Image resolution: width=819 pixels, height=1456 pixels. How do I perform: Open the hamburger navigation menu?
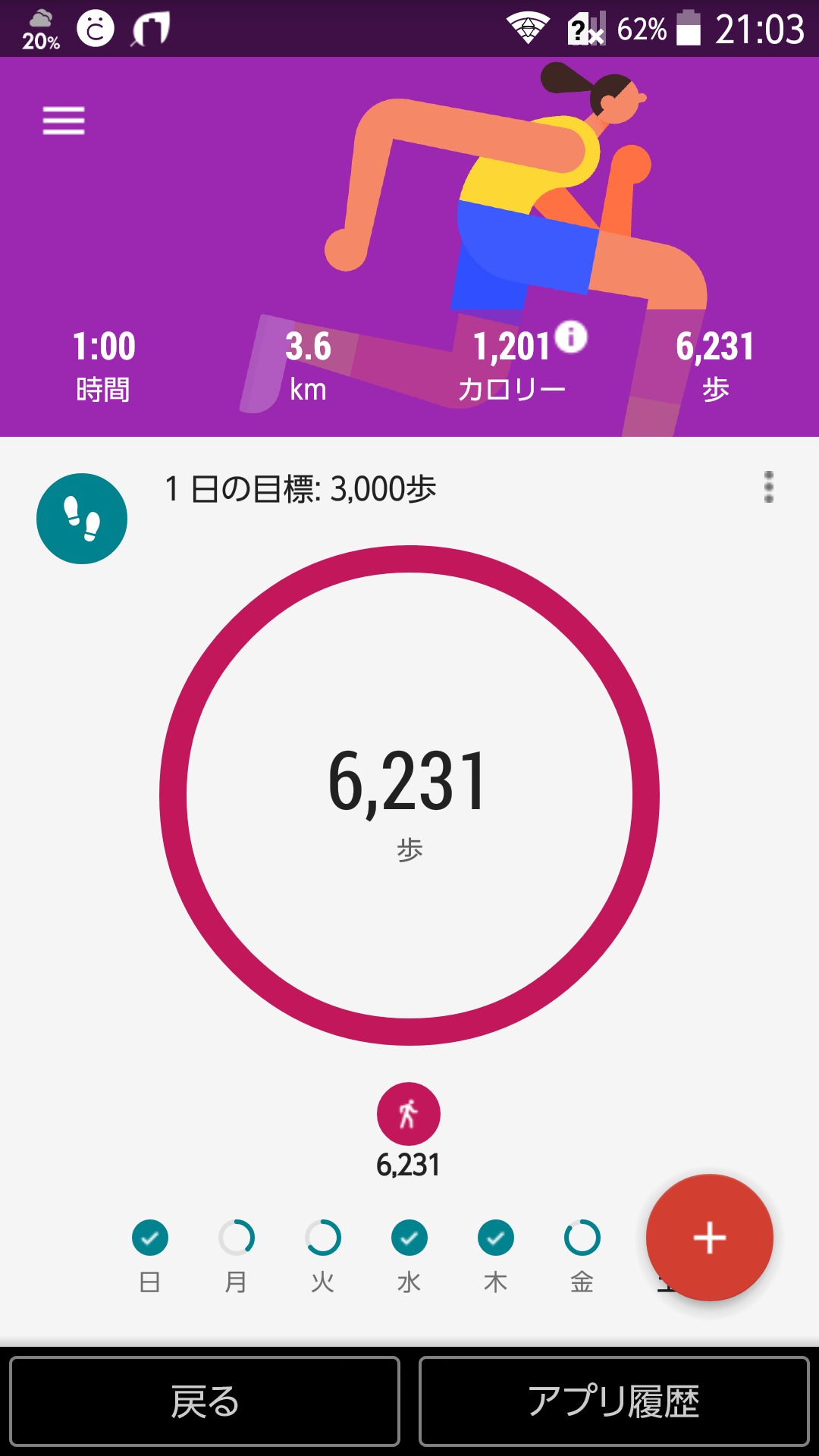click(x=64, y=121)
